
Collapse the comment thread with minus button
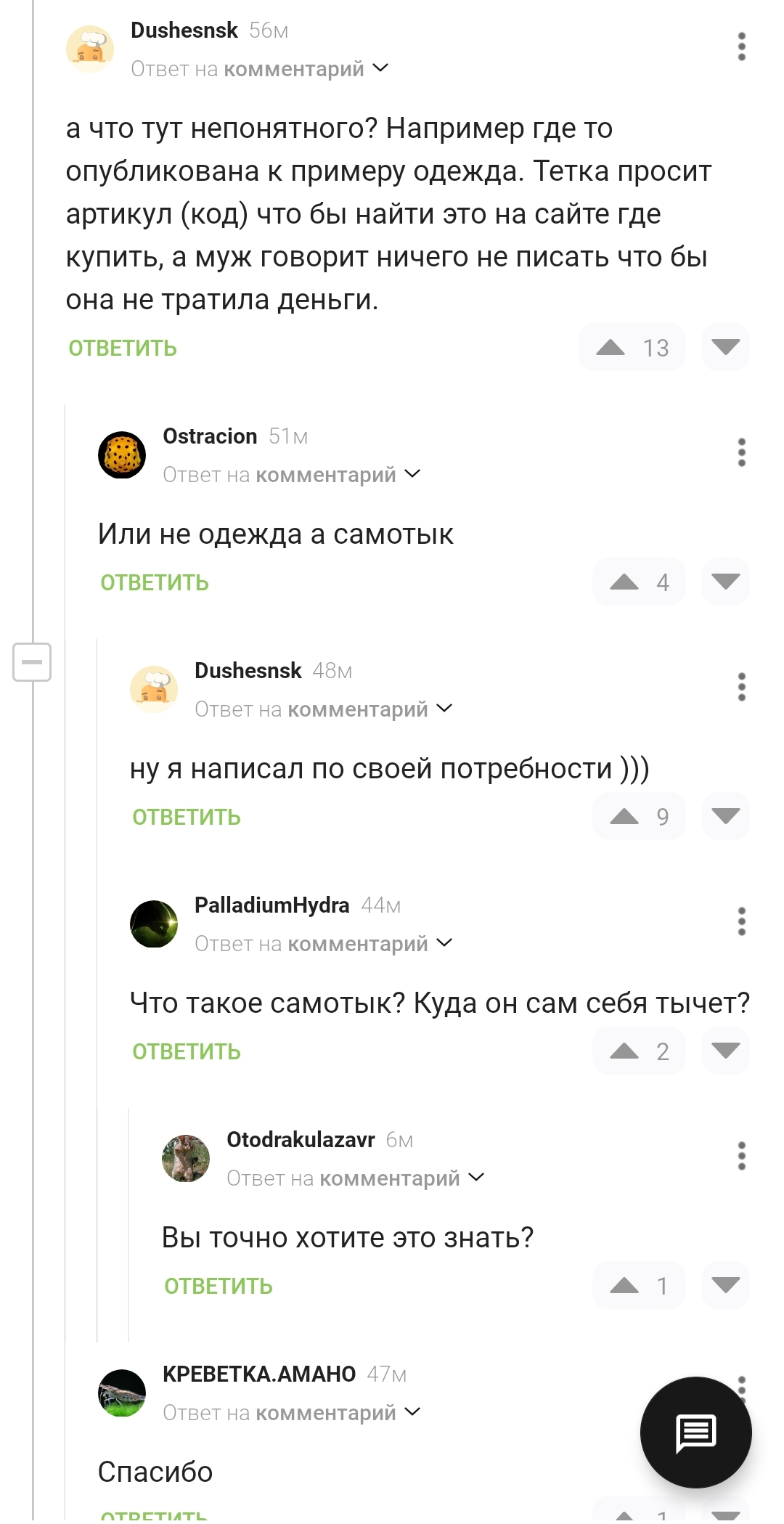click(32, 662)
